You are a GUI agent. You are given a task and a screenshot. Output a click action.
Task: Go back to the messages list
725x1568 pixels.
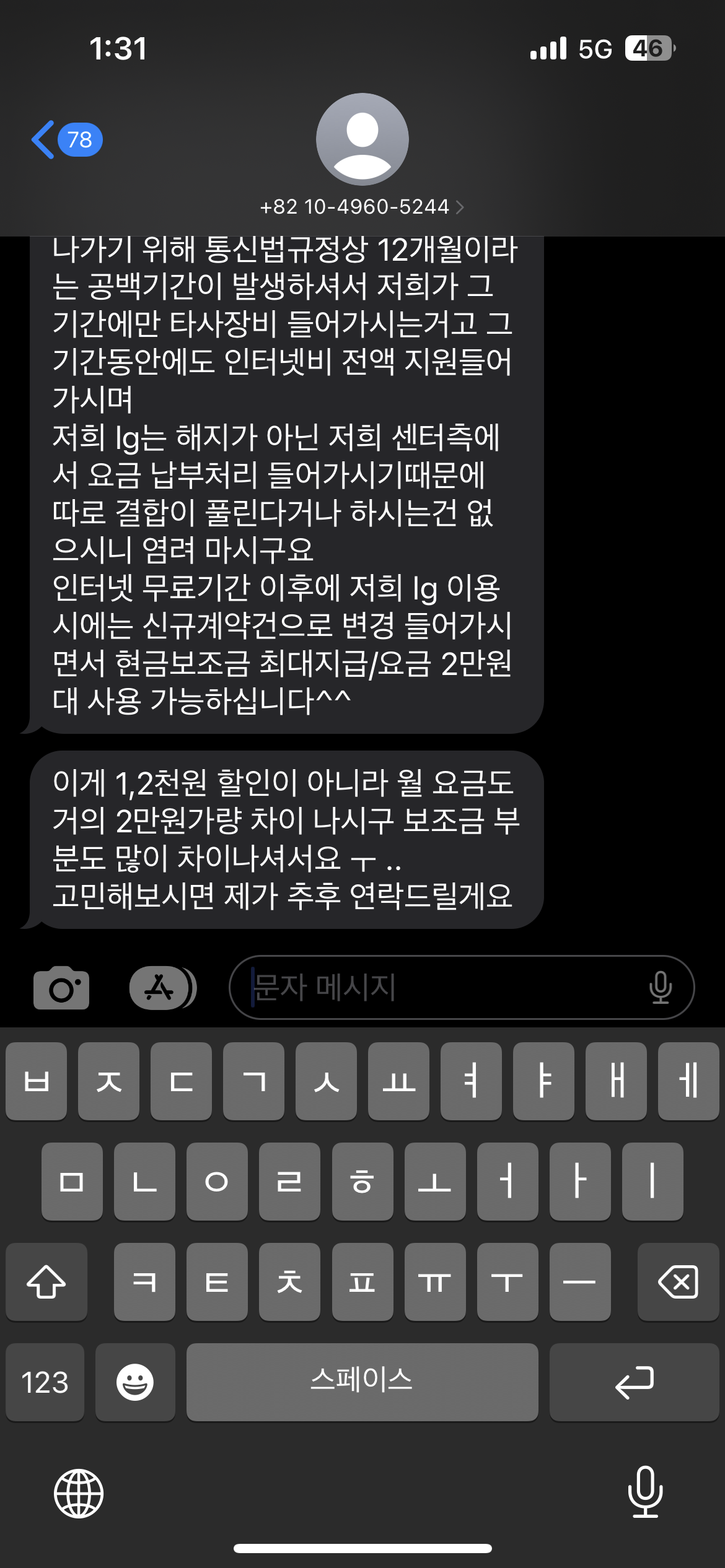point(65,140)
